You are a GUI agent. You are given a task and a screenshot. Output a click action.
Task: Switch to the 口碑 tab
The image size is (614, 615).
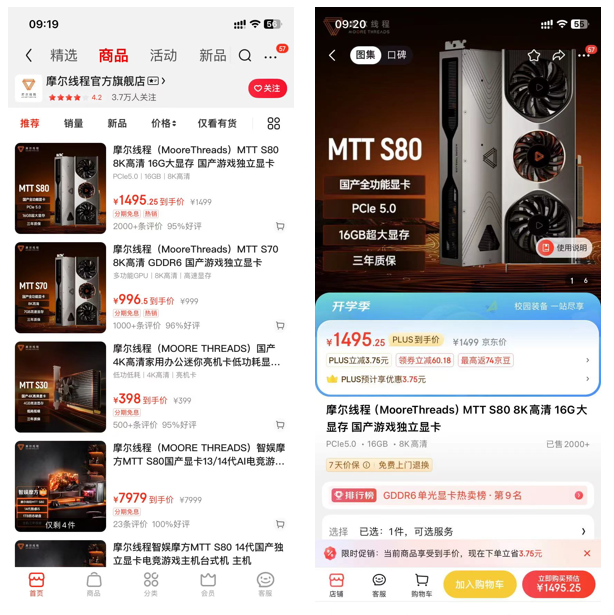[397, 56]
